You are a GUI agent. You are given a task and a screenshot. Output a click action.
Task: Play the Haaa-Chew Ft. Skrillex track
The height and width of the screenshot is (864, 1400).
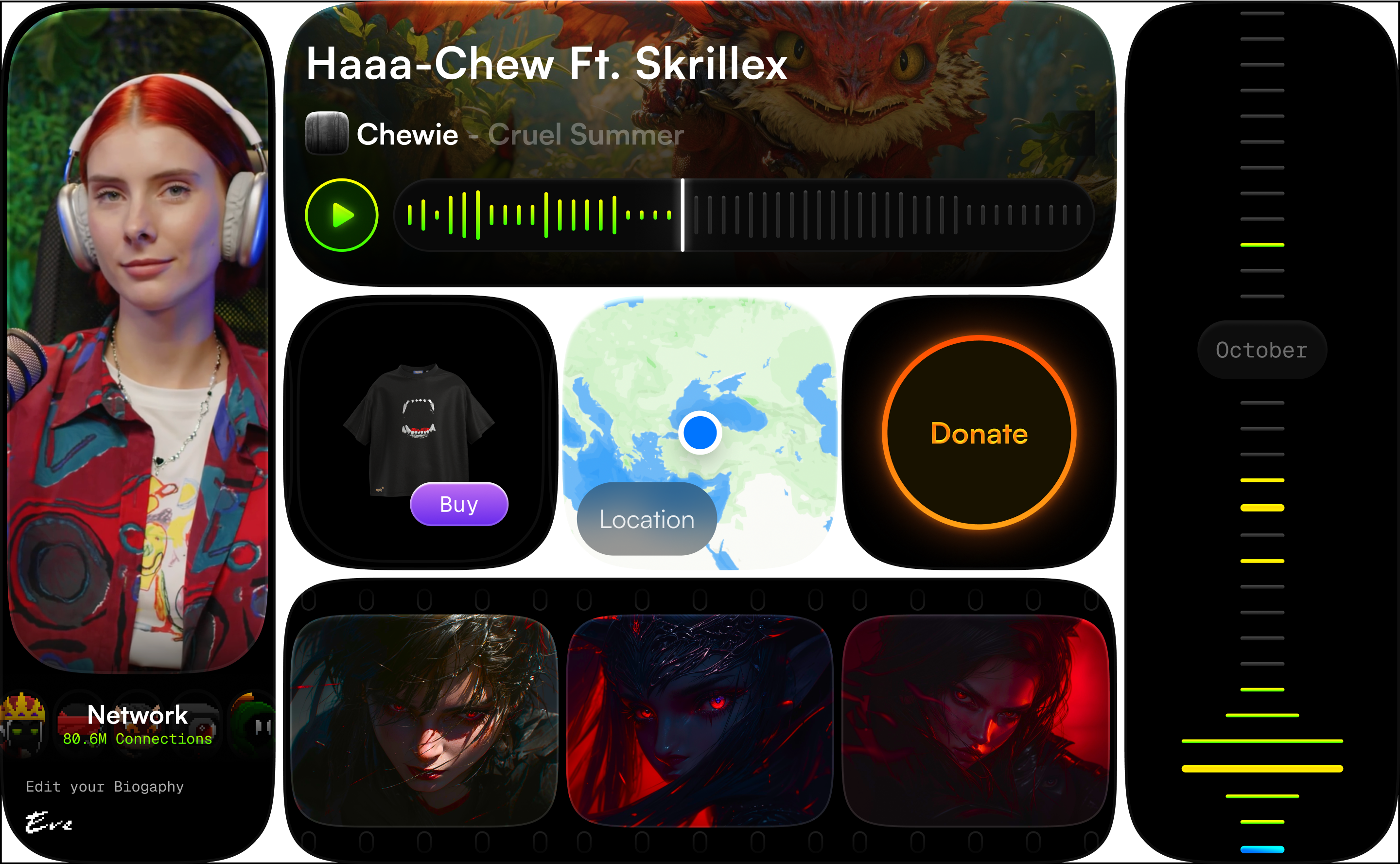(342, 215)
